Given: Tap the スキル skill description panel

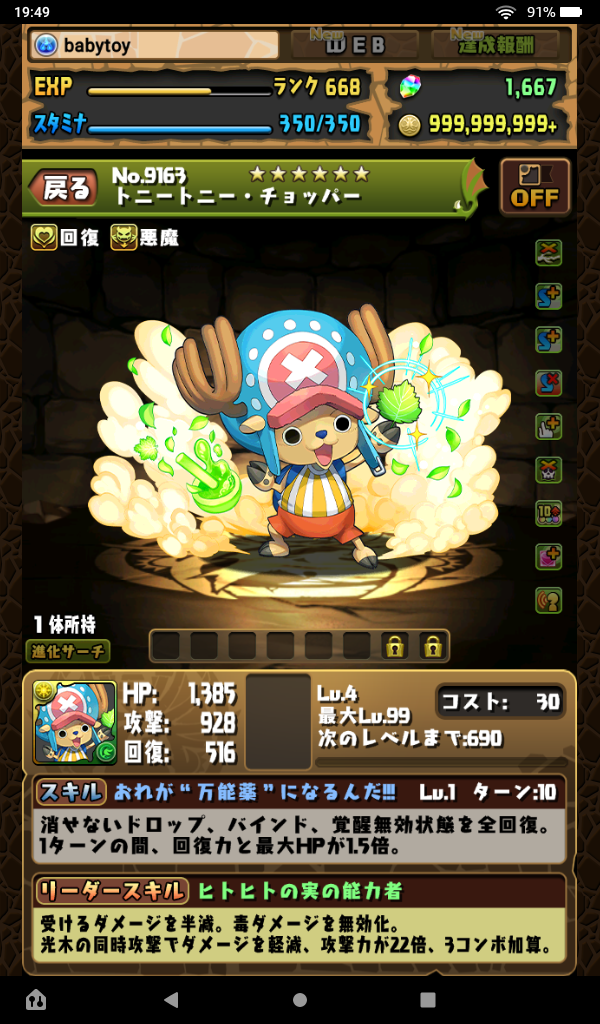Looking at the screenshot, I should point(300,820).
